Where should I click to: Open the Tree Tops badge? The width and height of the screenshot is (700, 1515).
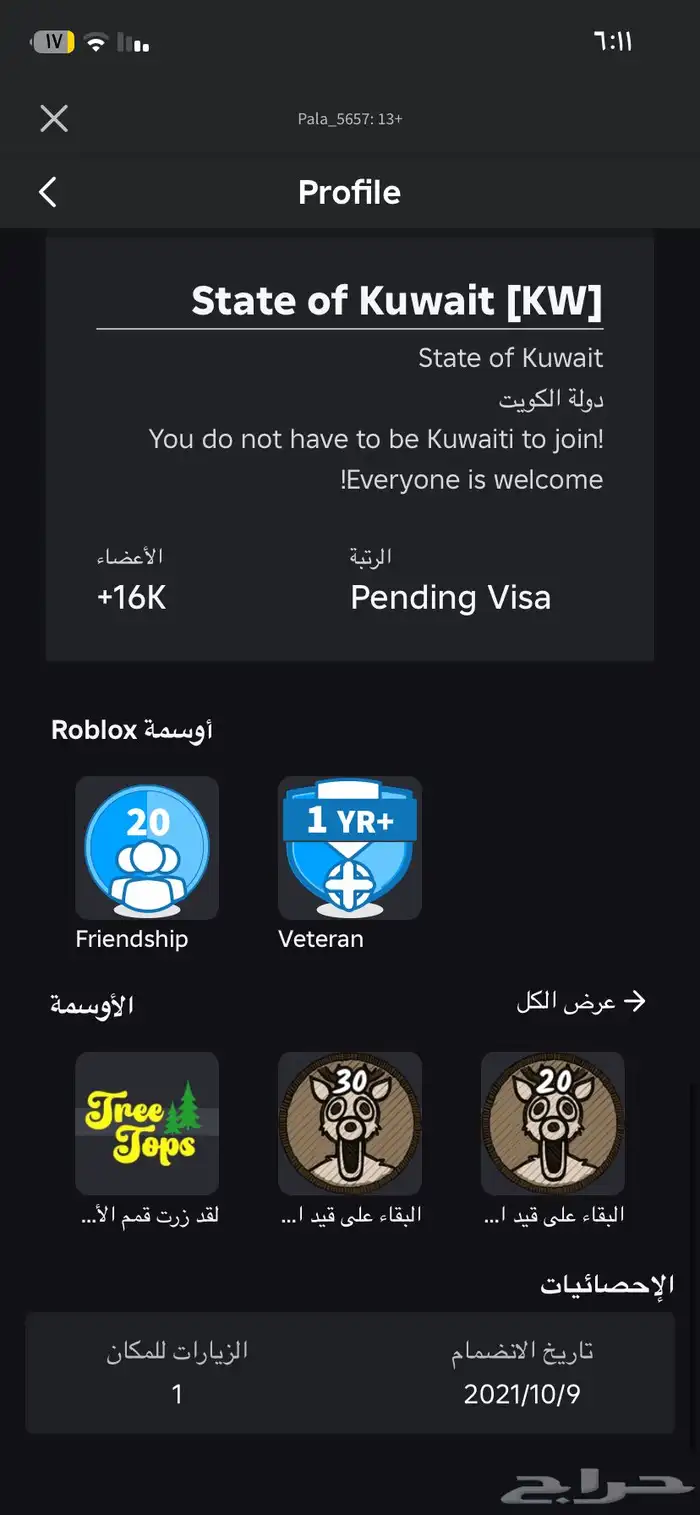coord(147,1123)
